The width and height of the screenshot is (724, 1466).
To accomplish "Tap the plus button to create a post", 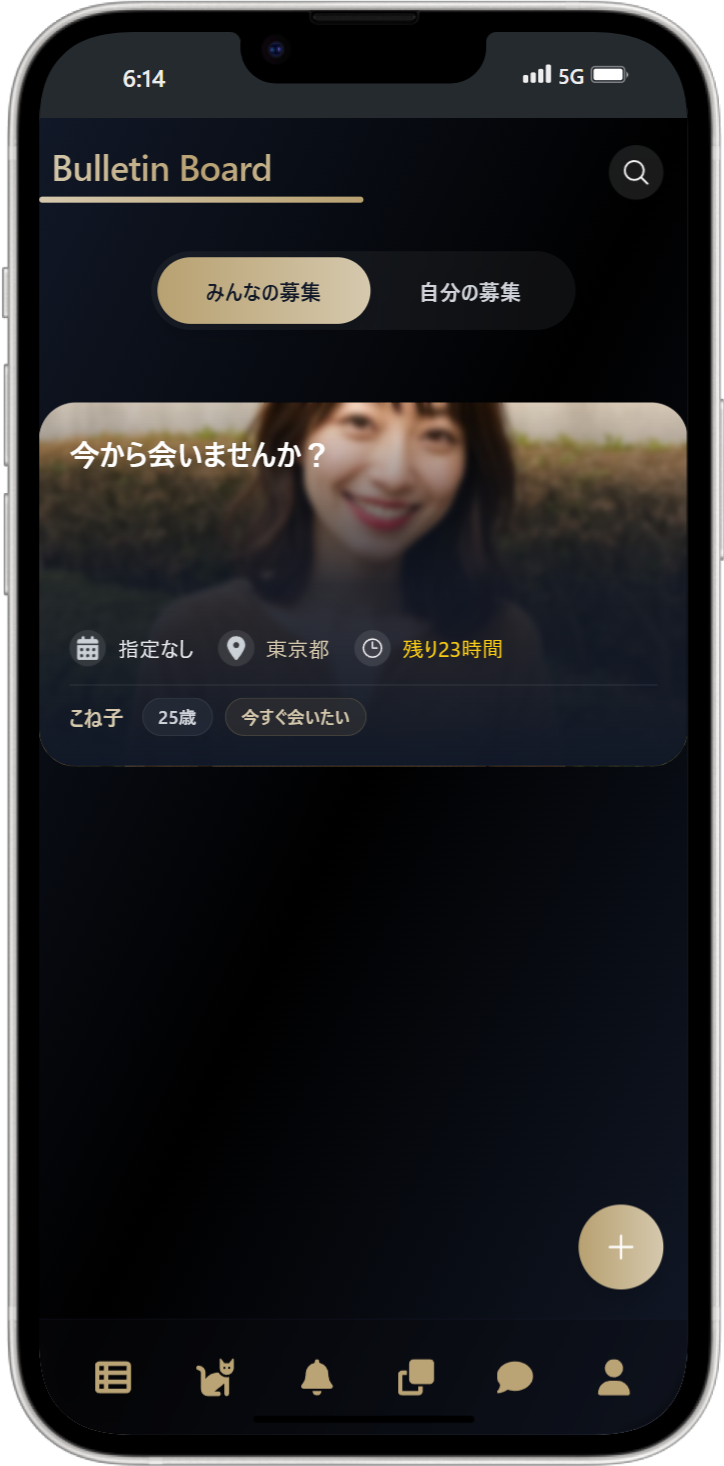I will (620, 1246).
